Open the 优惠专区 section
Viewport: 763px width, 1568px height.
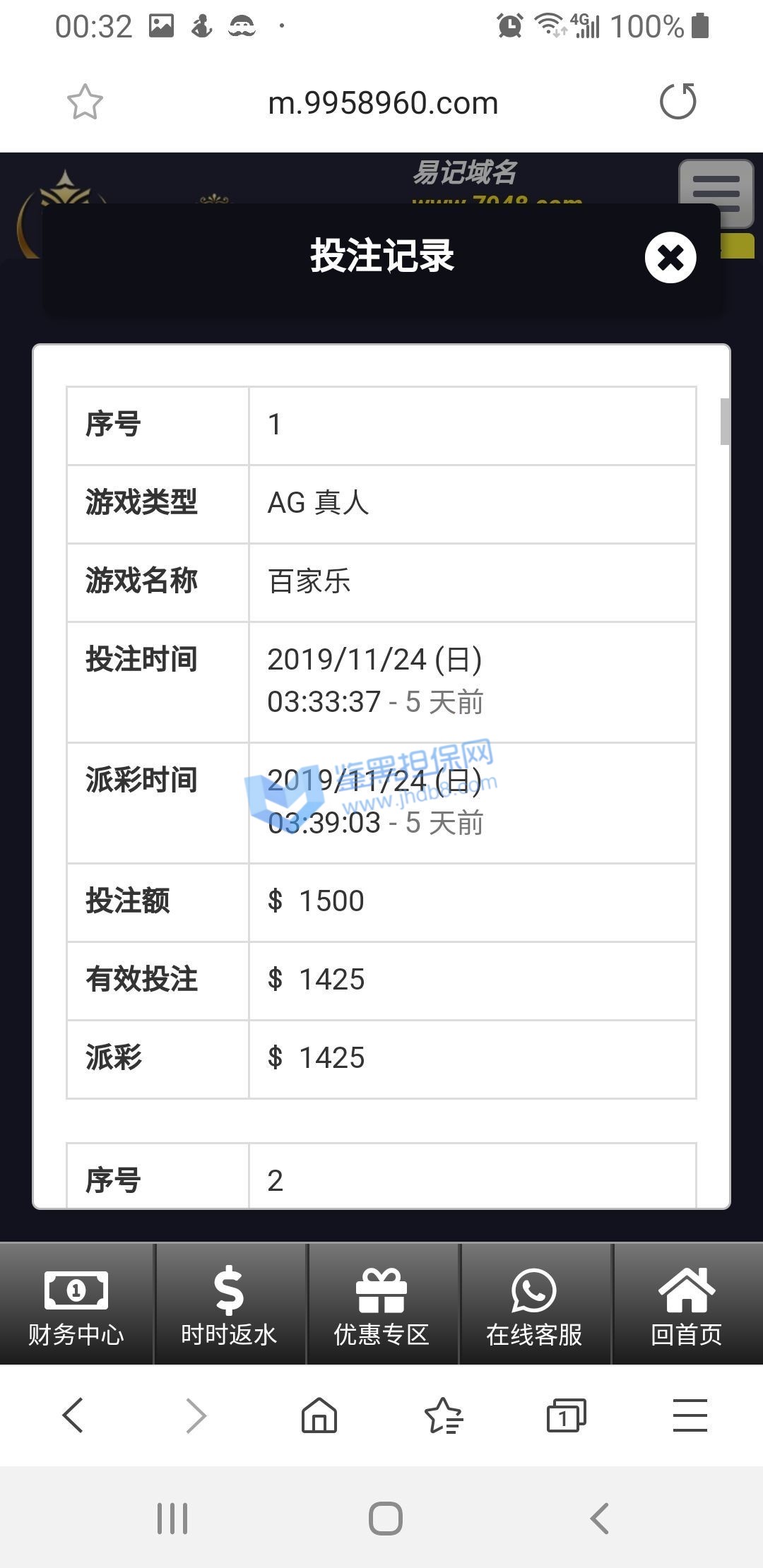point(381,1305)
